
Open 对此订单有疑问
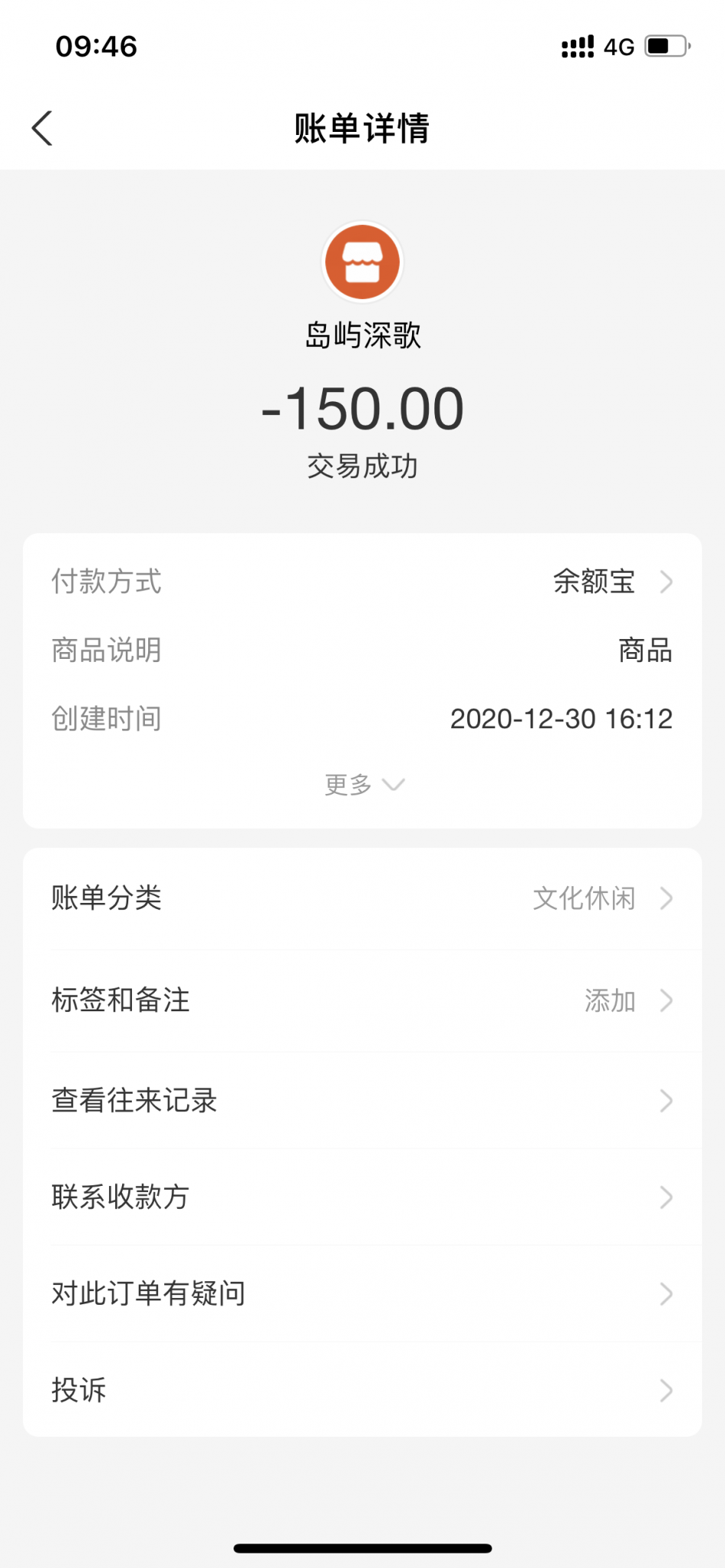pos(362,1293)
